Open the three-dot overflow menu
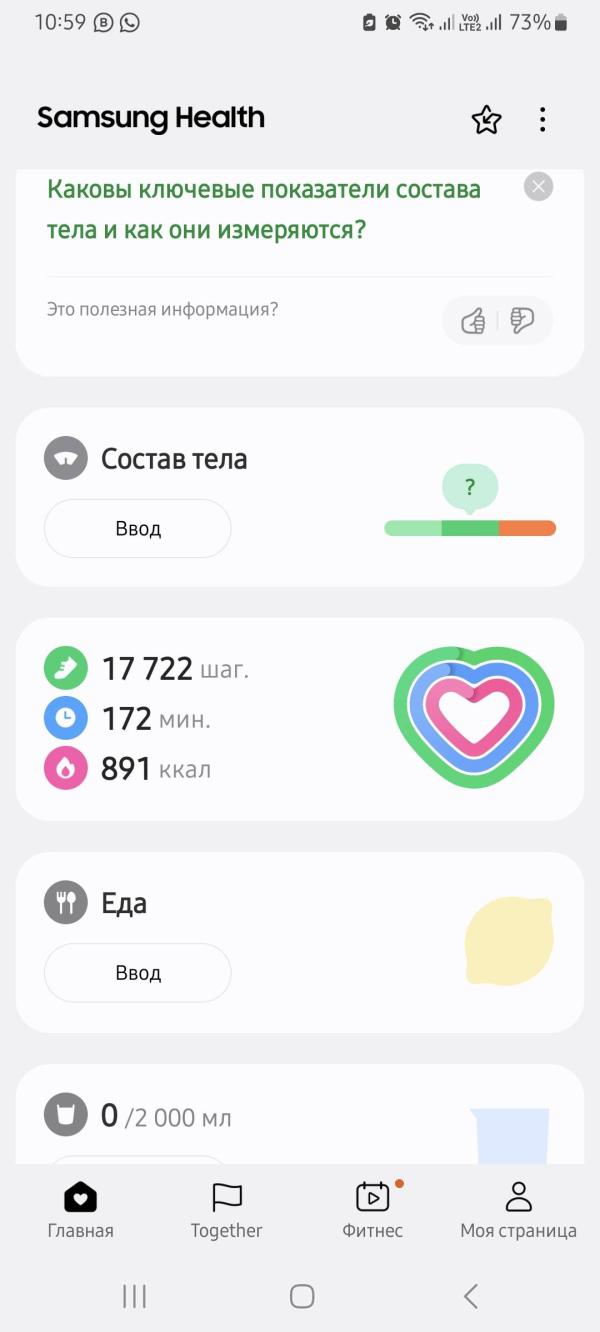600x1332 pixels. coord(542,120)
